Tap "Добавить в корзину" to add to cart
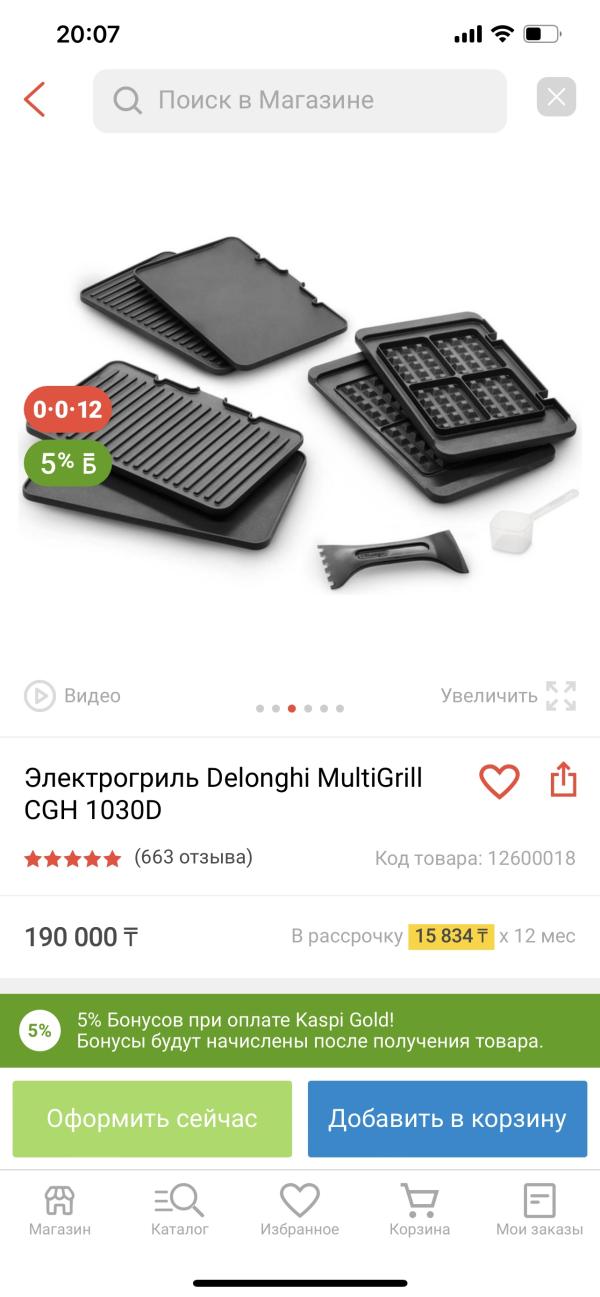The width and height of the screenshot is (600, 1297). 447,1119
